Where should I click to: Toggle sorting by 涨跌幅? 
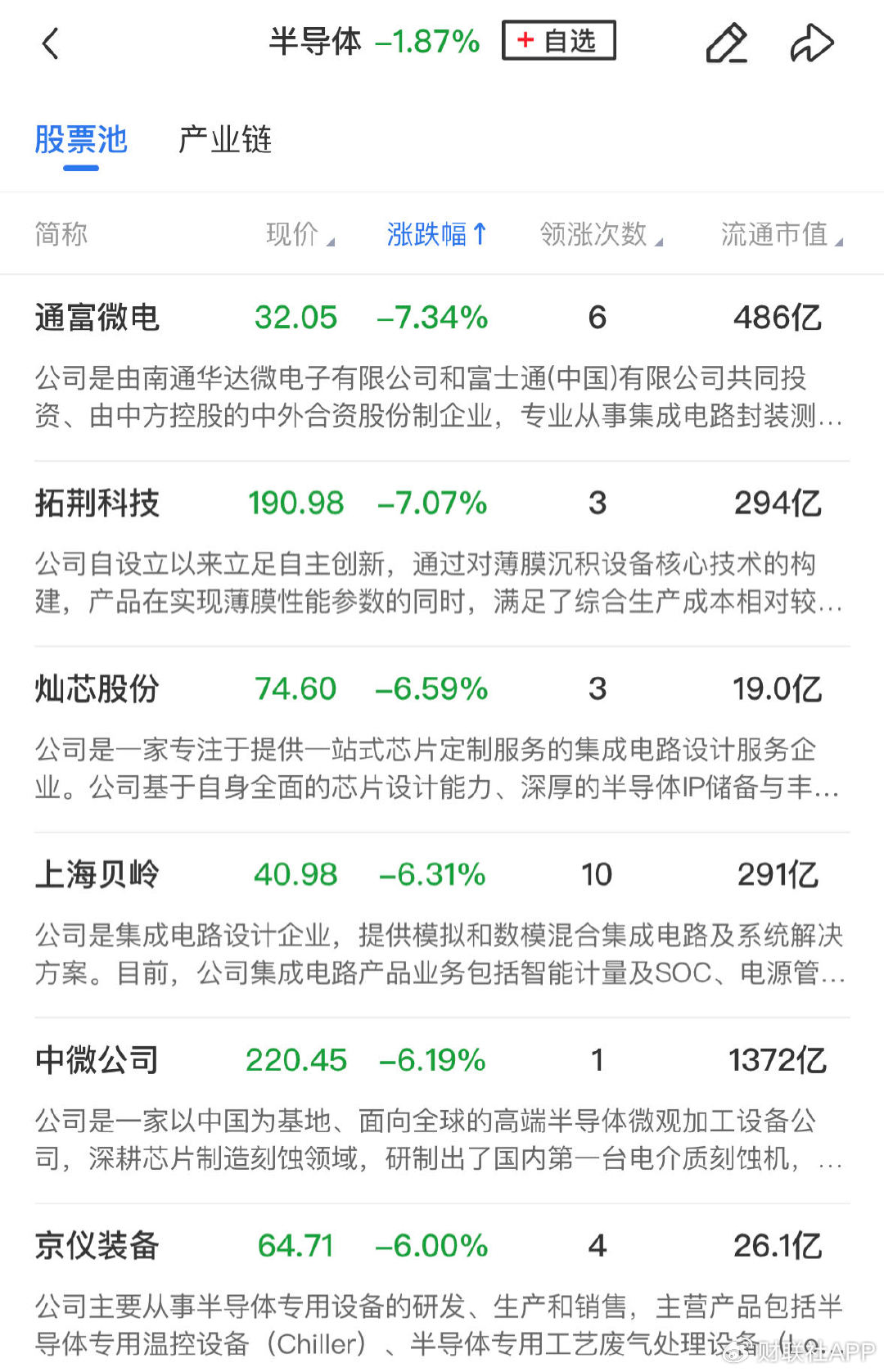[437, 234]
